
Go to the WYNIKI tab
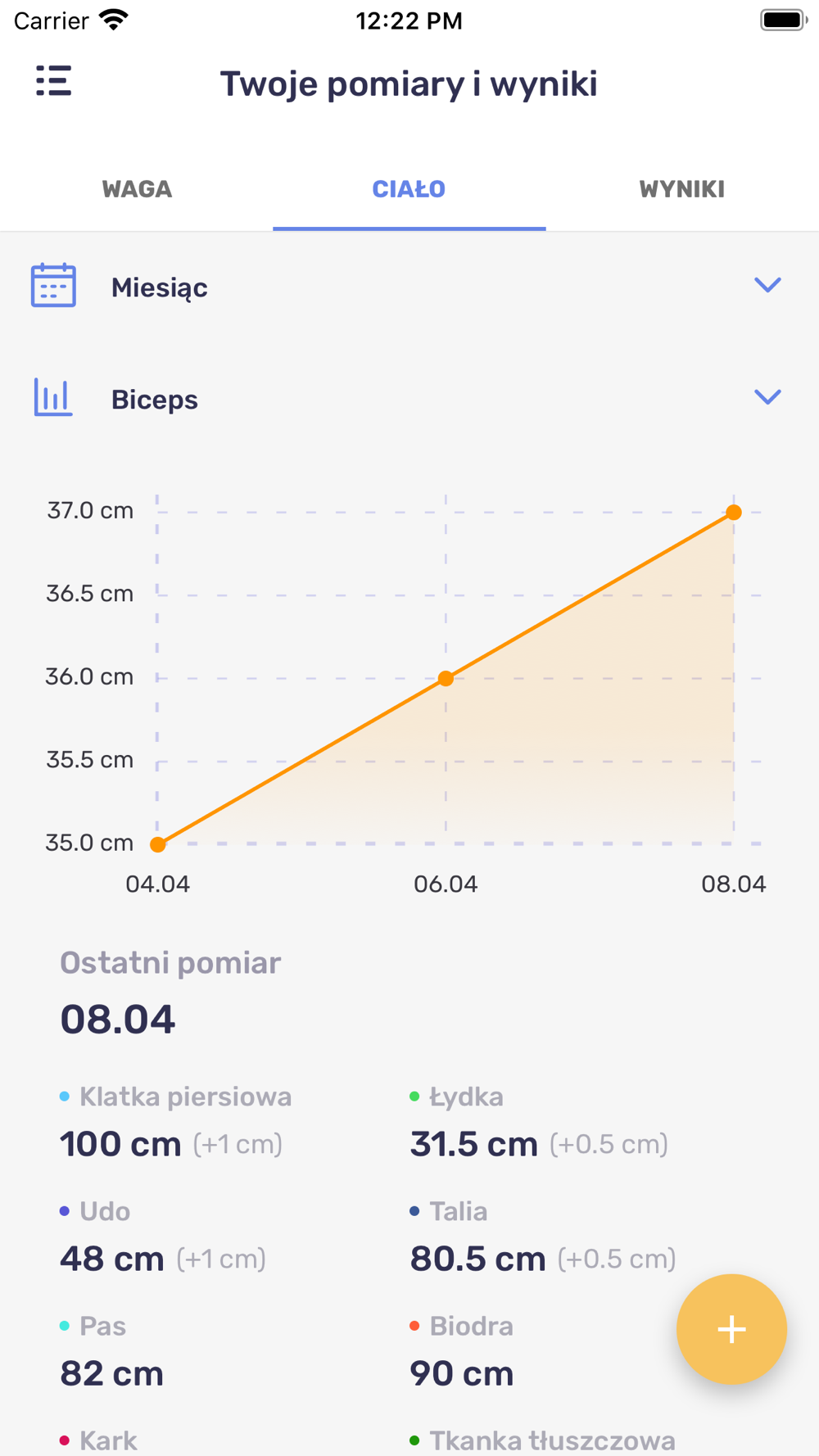coord(681,189)
